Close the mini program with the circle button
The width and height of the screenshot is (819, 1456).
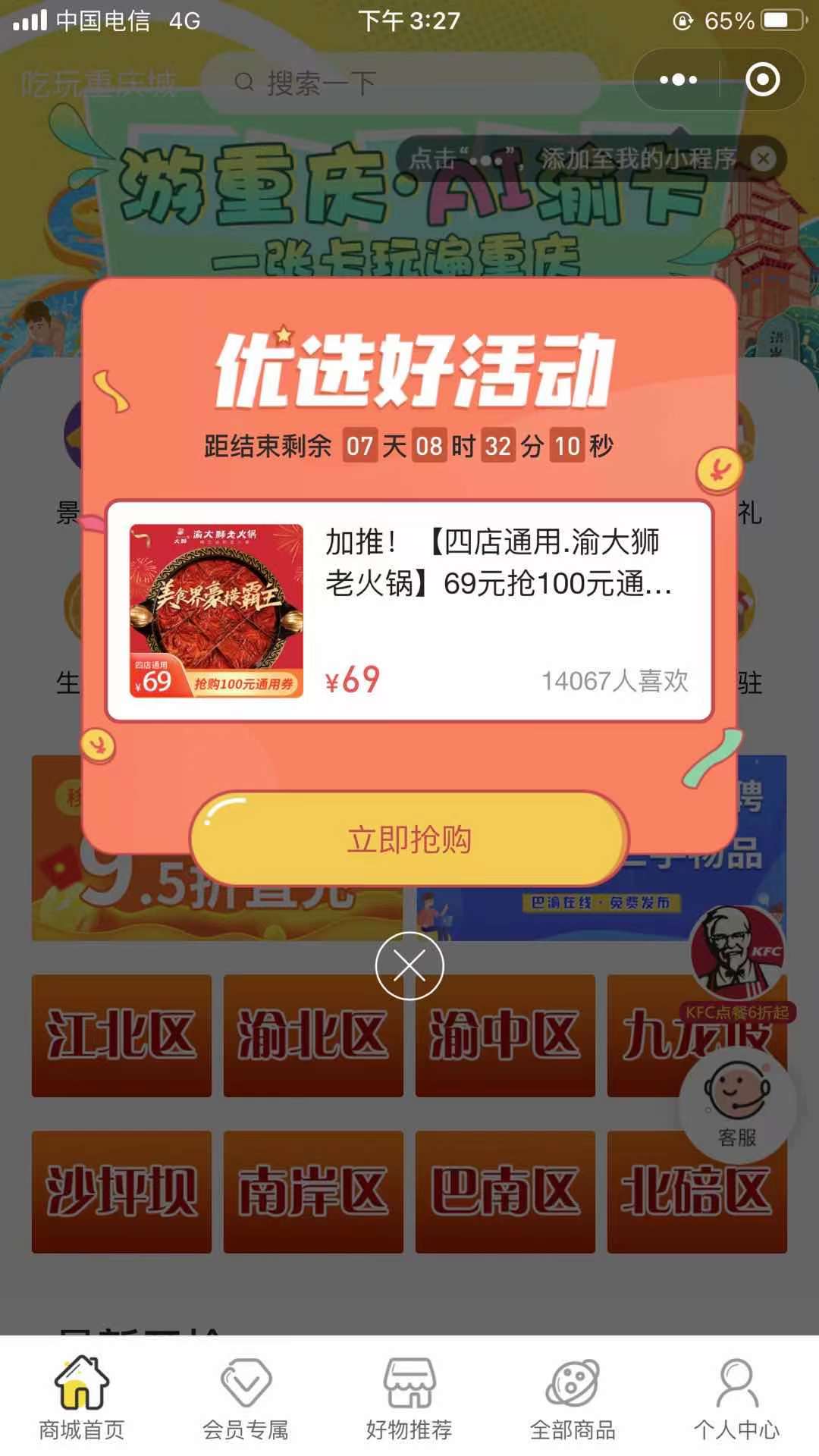click(x=762, y=80)
